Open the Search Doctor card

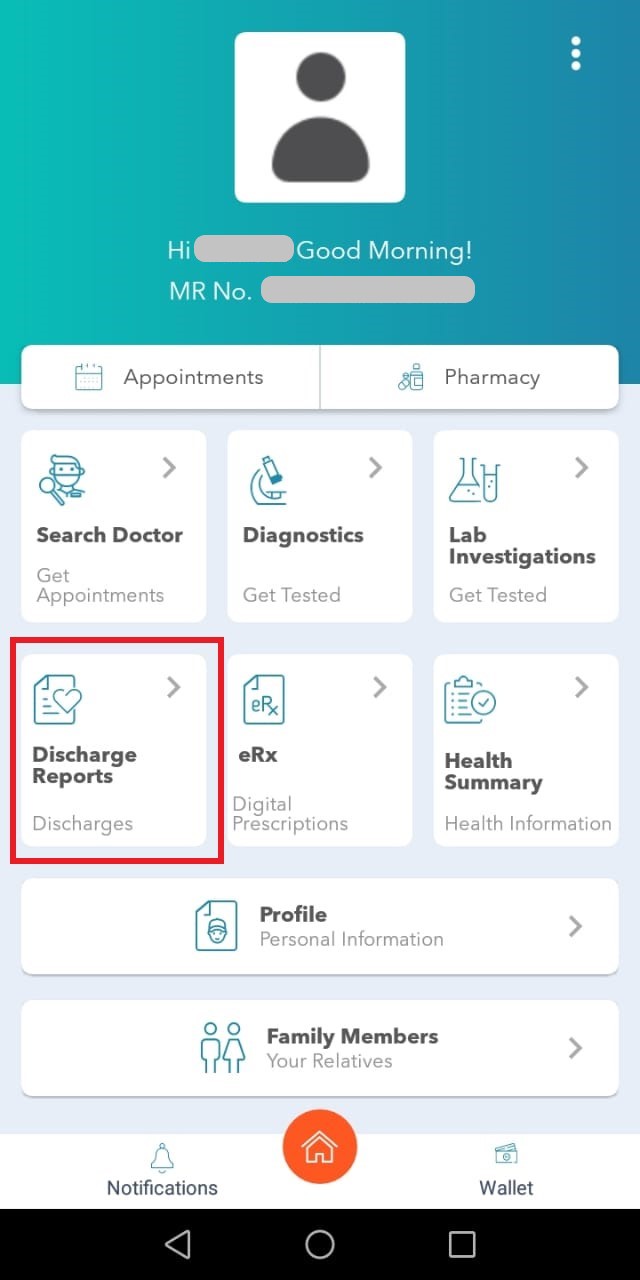coord(113,526)
